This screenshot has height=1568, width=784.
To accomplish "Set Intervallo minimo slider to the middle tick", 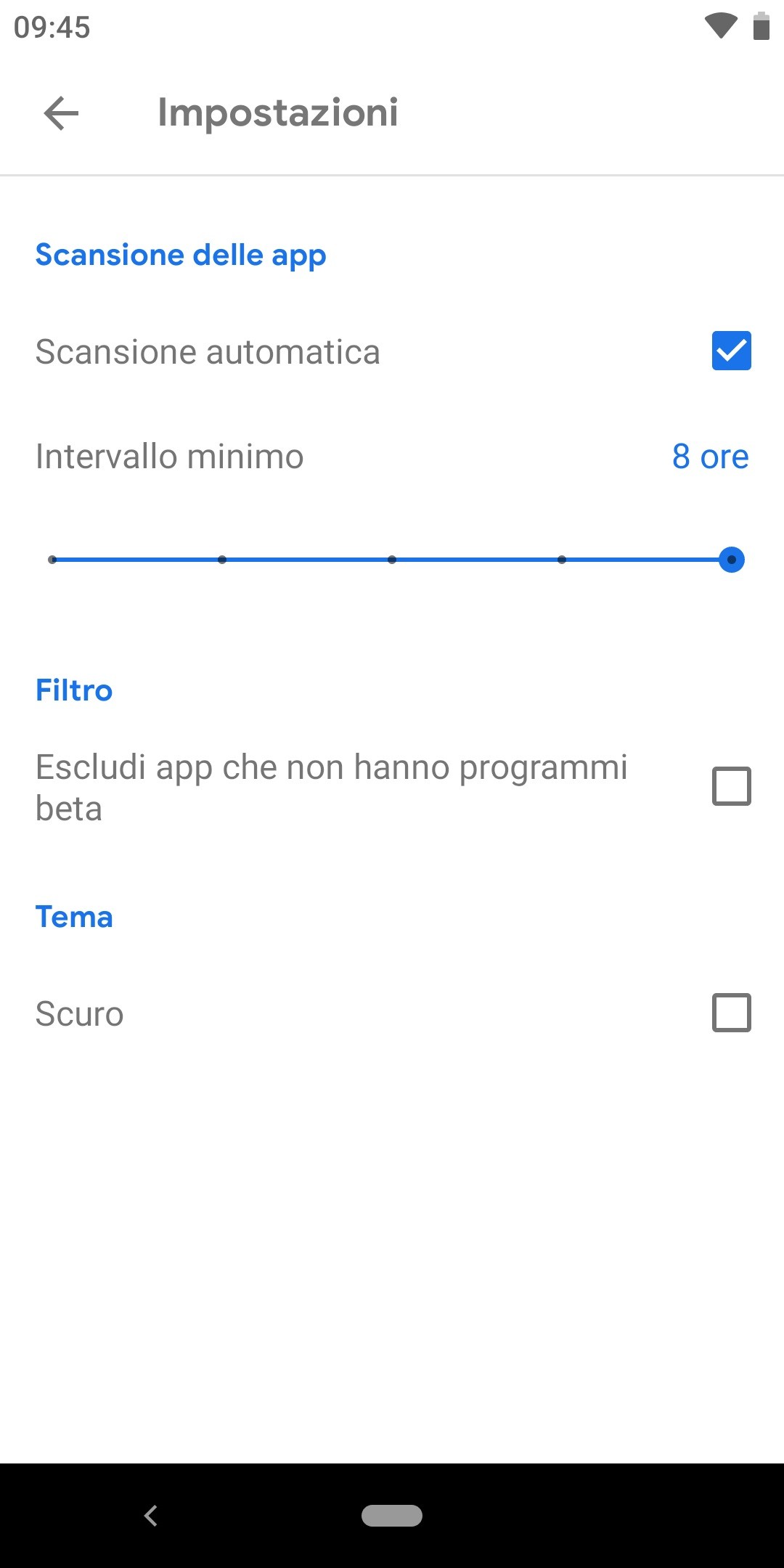I will point(392,560).
